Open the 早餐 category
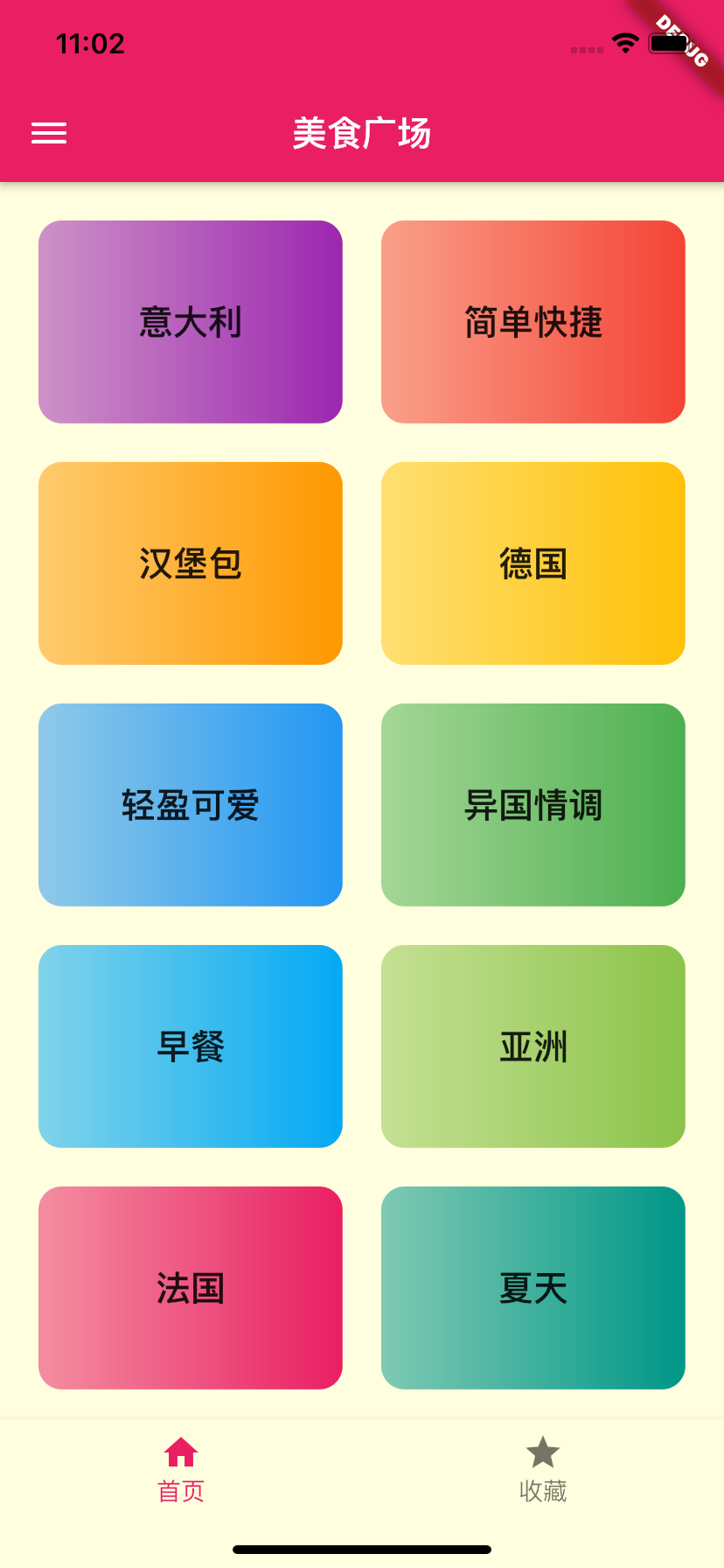The height and width of the screenshot is (1568, 724). tap(191, 1046)
